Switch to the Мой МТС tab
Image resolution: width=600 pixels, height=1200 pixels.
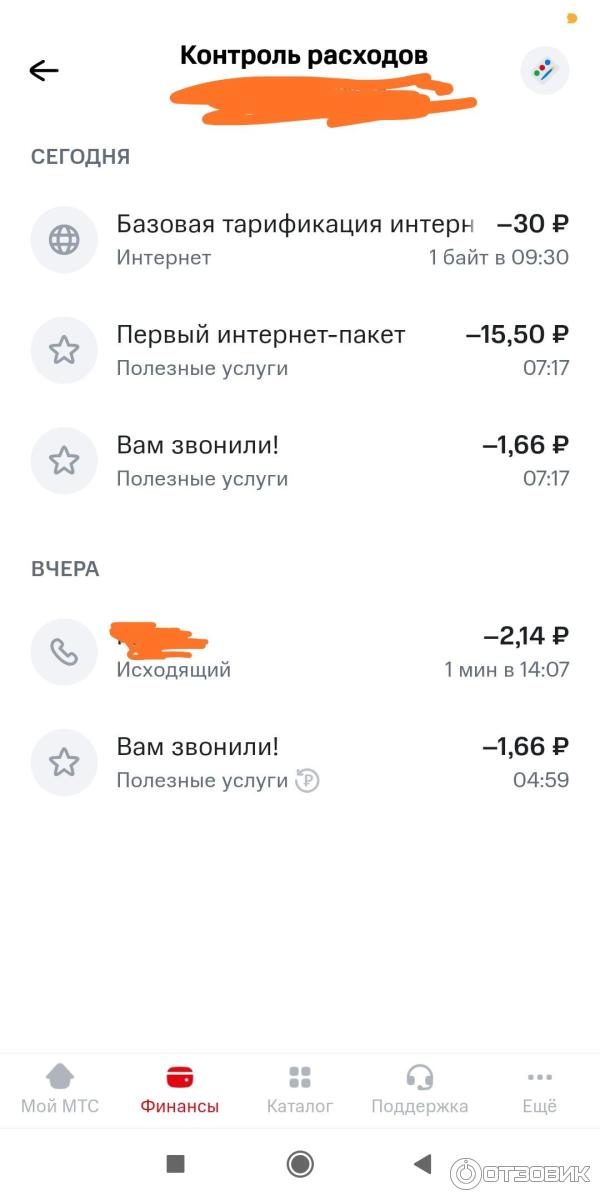coord(60,1089)
